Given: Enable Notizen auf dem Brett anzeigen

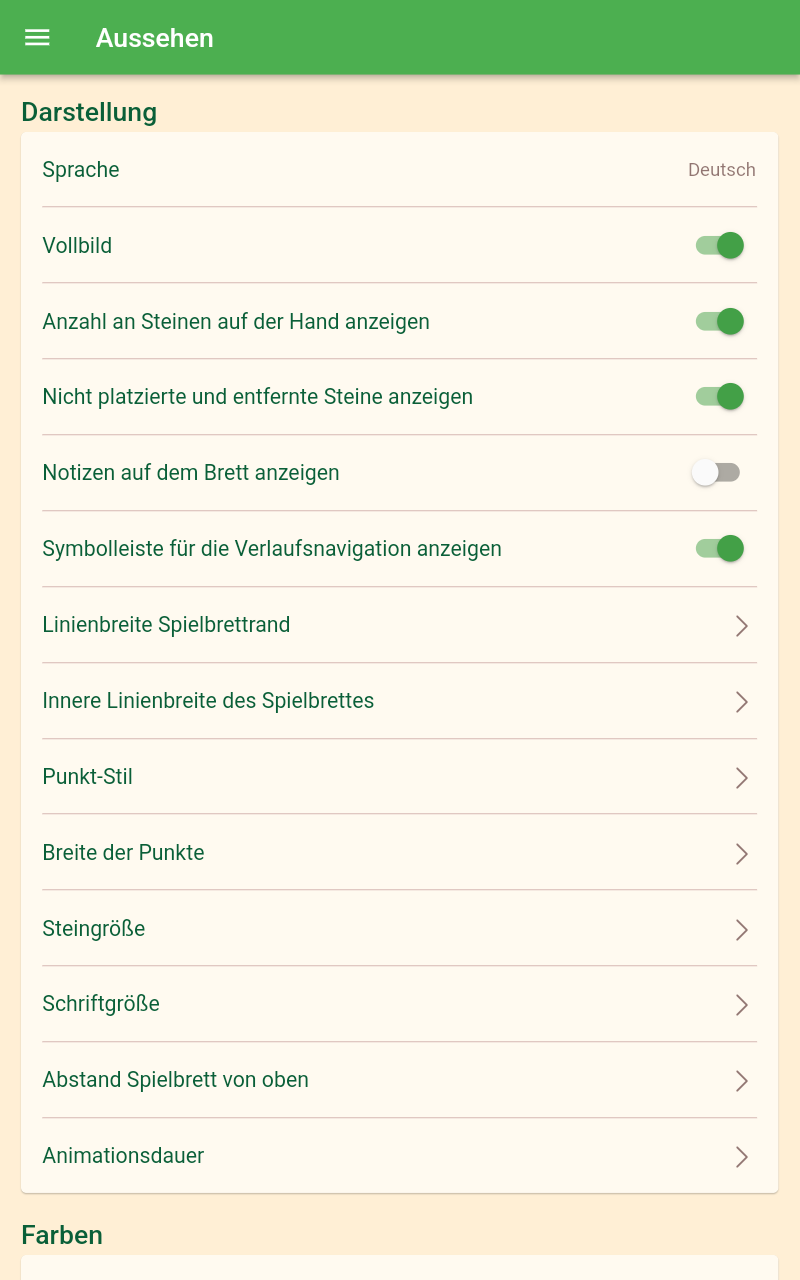Looking at the screenshot, I should click(x=716, y=473).
